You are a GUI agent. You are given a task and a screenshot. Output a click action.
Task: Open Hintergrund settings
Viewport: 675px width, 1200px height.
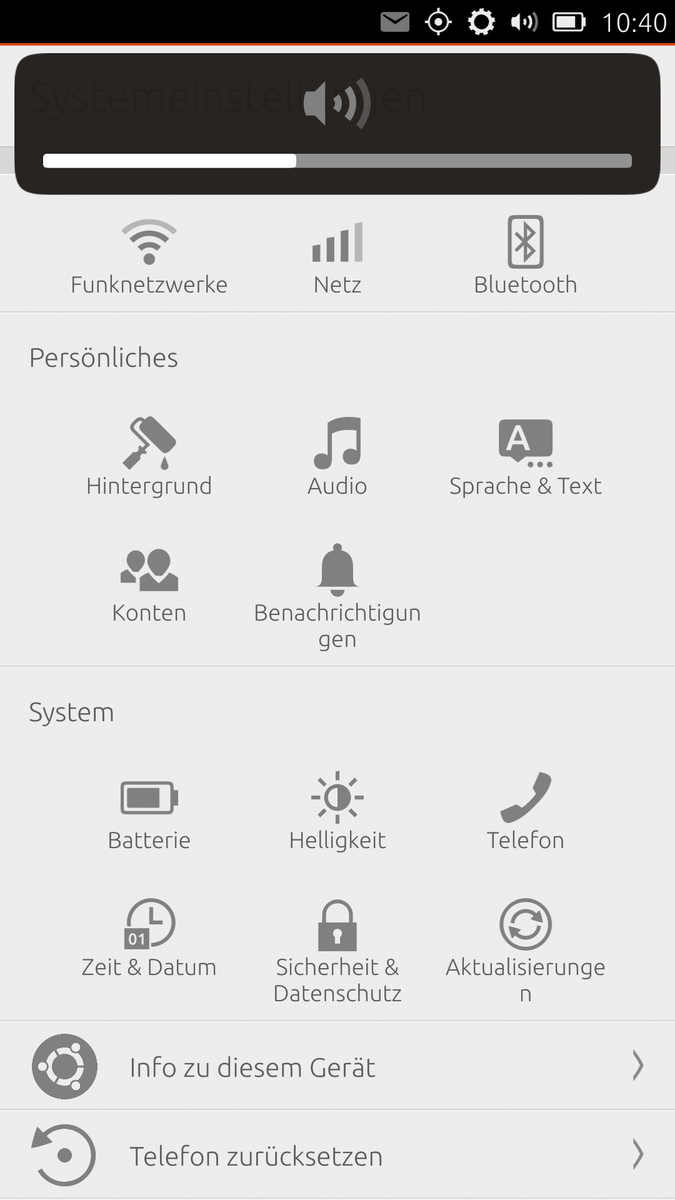coord(149,457)
